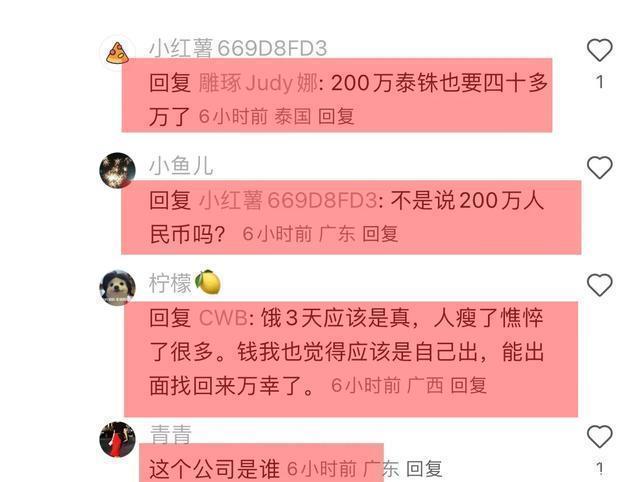
Task: Open 柠檬's profile avatar
Action: [117, 287]
